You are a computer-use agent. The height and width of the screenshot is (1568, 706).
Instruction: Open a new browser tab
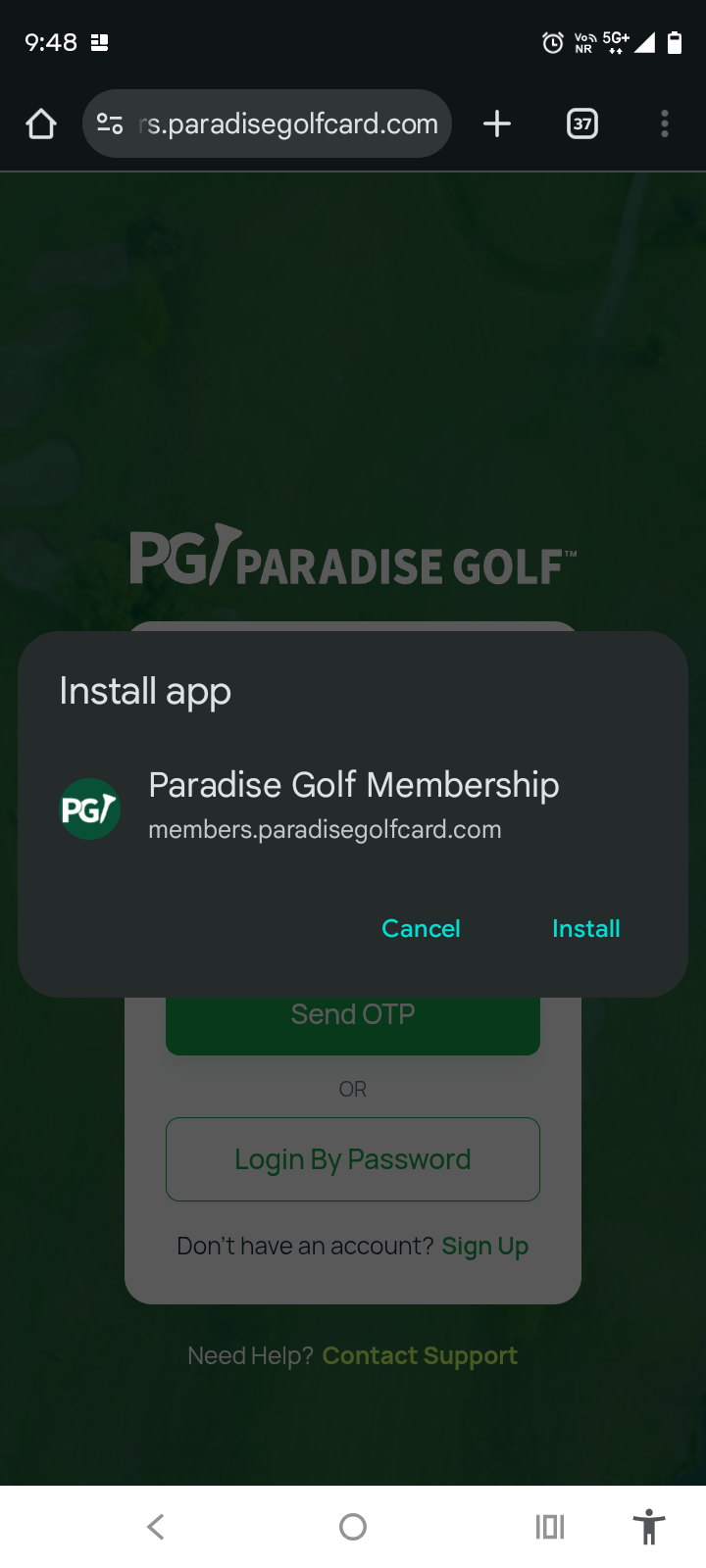point(497,124)
